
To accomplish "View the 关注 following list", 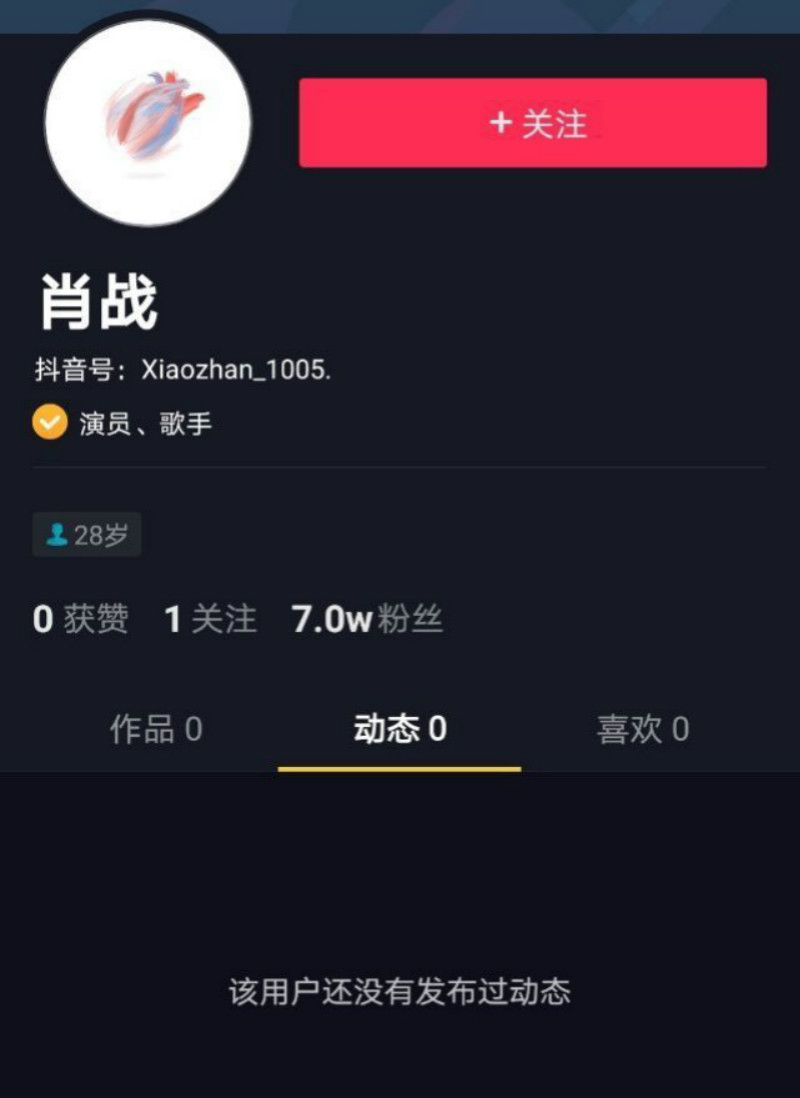I will point(211,620).
